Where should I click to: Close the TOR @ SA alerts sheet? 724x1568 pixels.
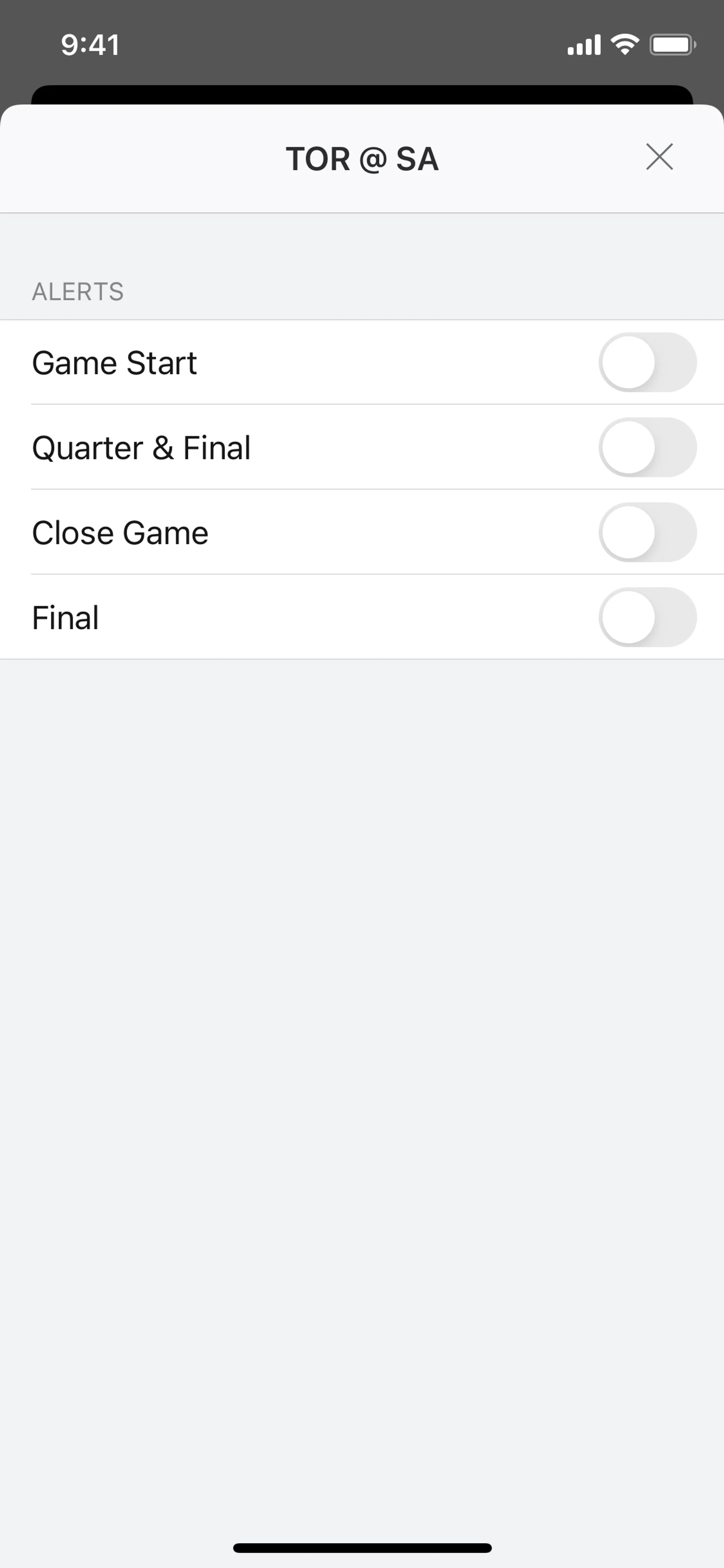(659, 157)
